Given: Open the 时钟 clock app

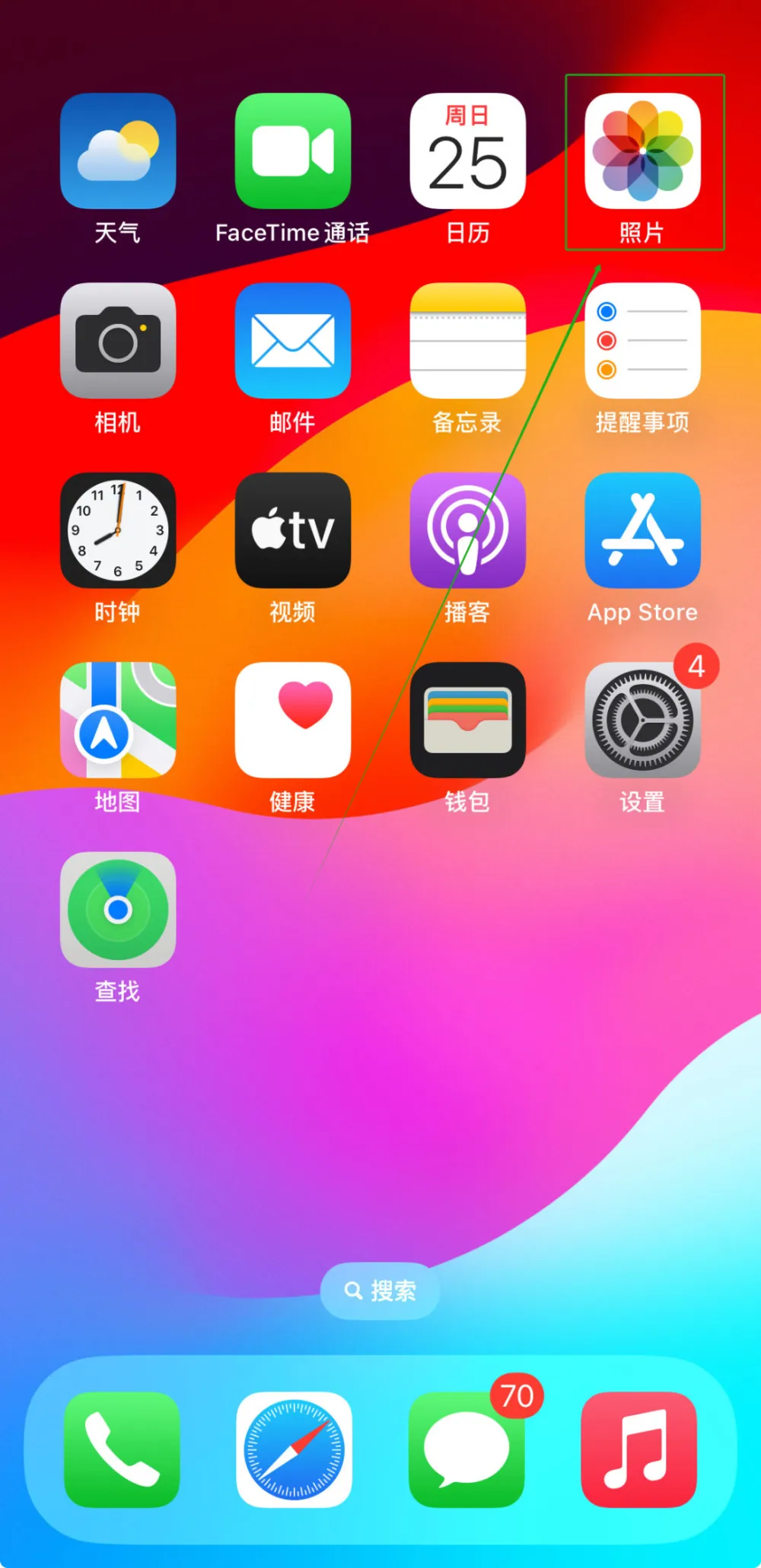Looking at the screenshot, I should pyautogui.click(x=118, y=530).
